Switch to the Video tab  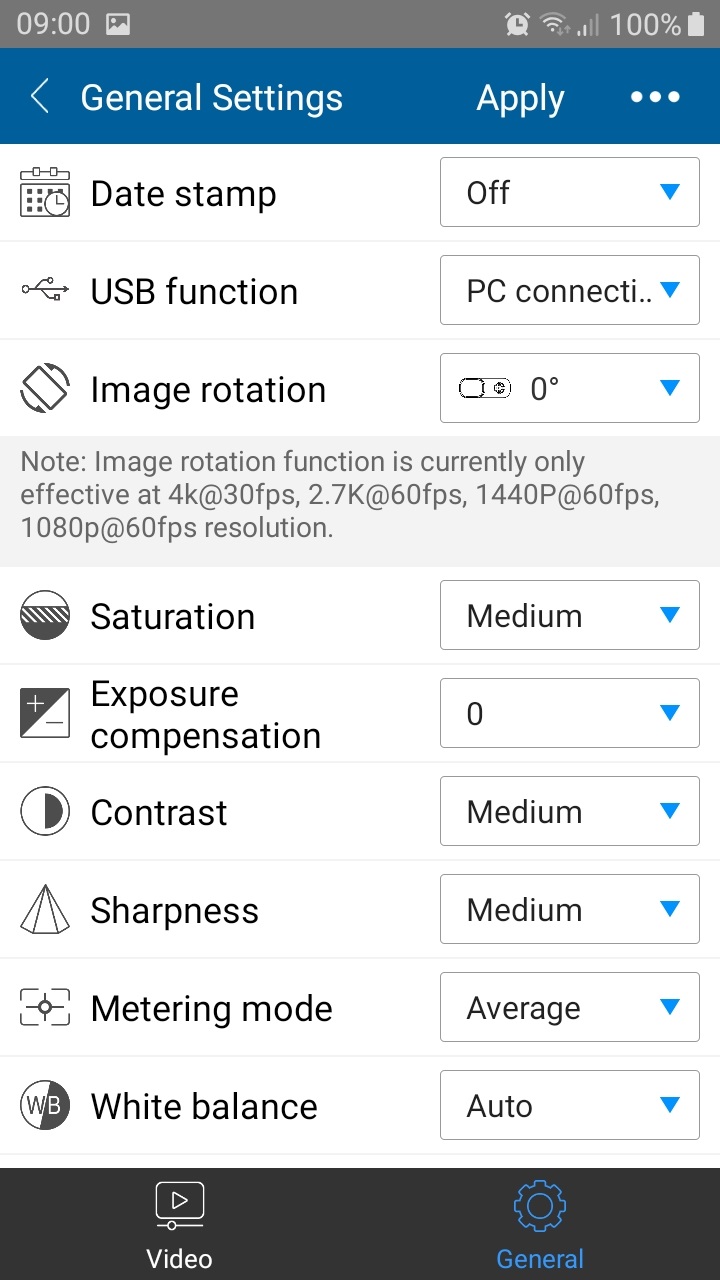pos(180,1225)
